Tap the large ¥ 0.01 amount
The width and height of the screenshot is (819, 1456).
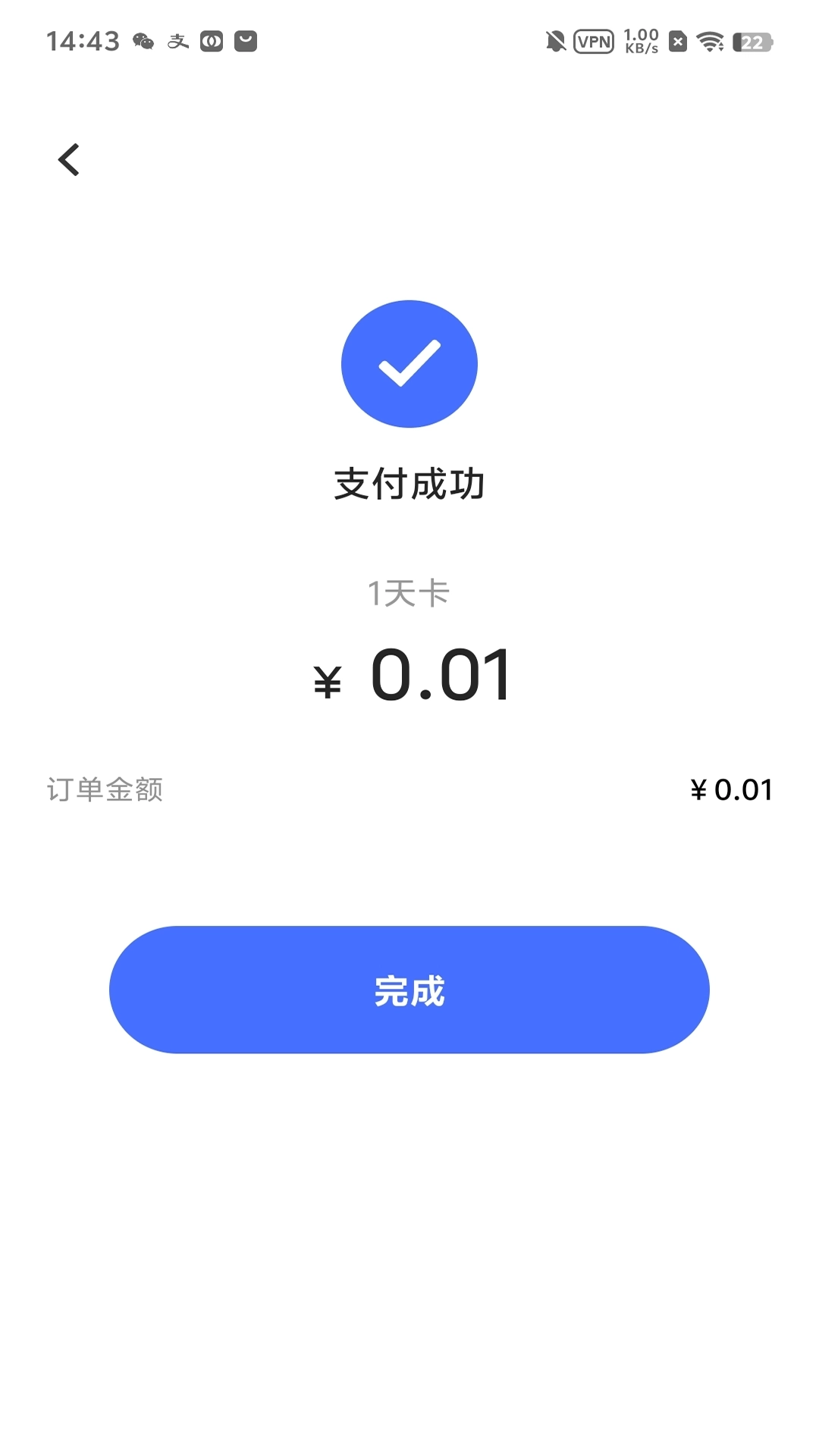(409, 679)
